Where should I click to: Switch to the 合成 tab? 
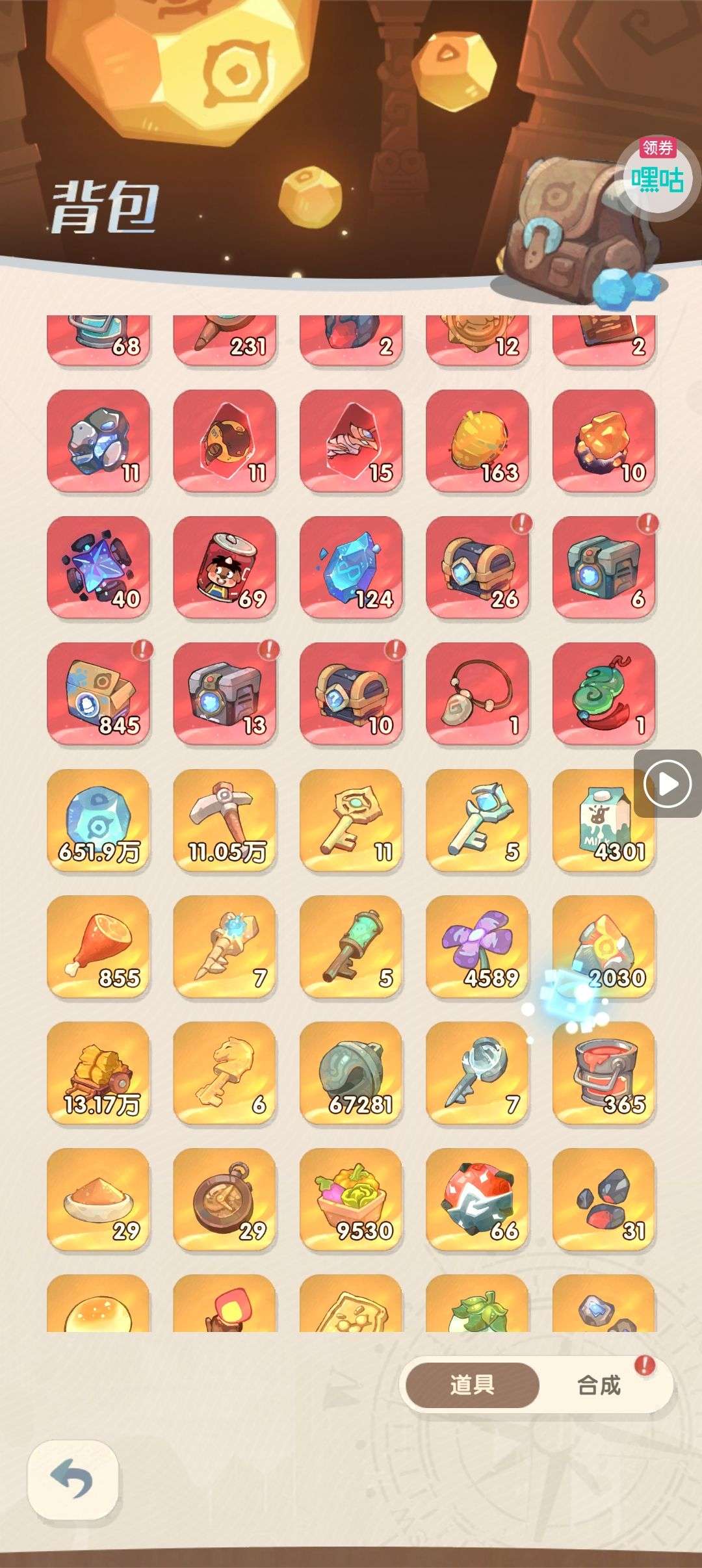pyautogui.click(x=599, y=1385)
